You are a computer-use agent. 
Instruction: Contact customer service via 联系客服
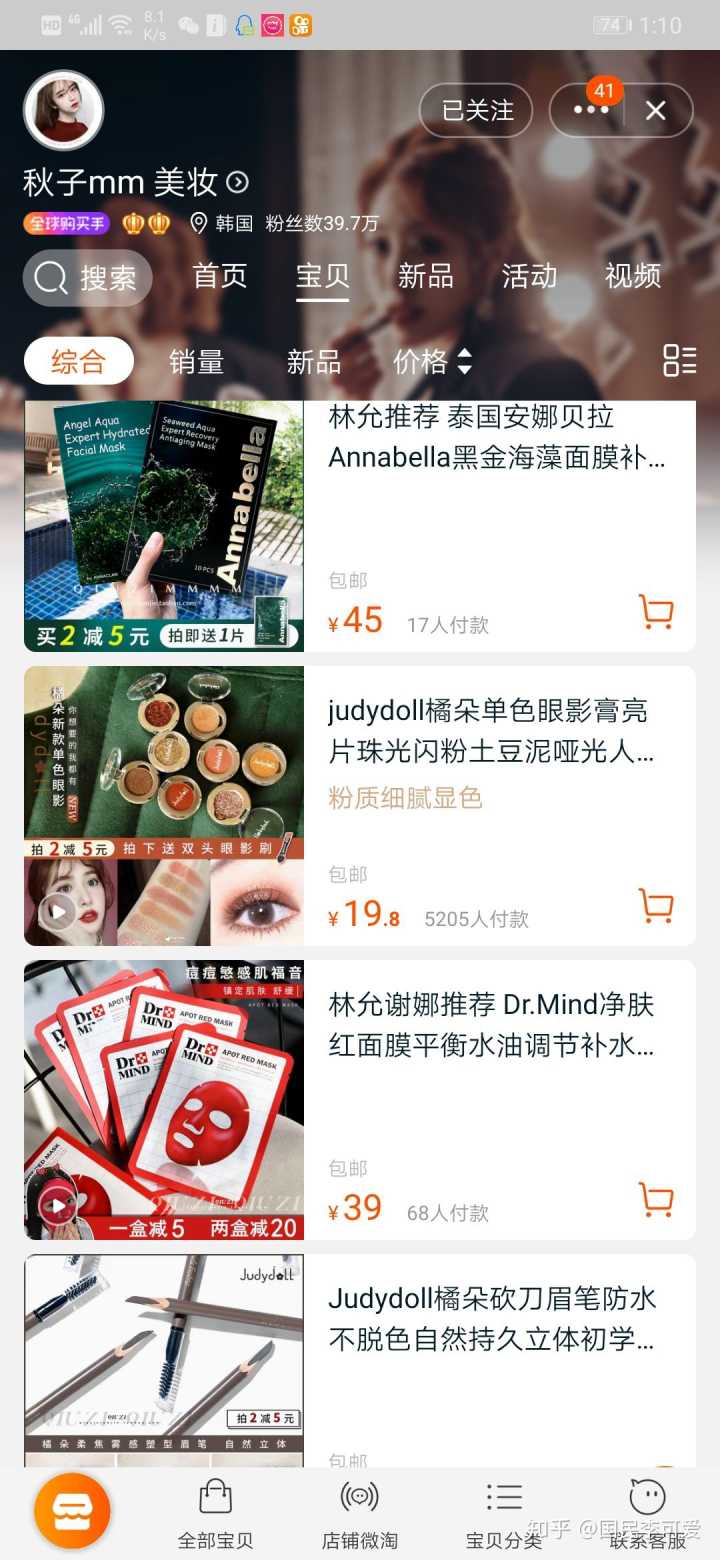(648, 1514)
